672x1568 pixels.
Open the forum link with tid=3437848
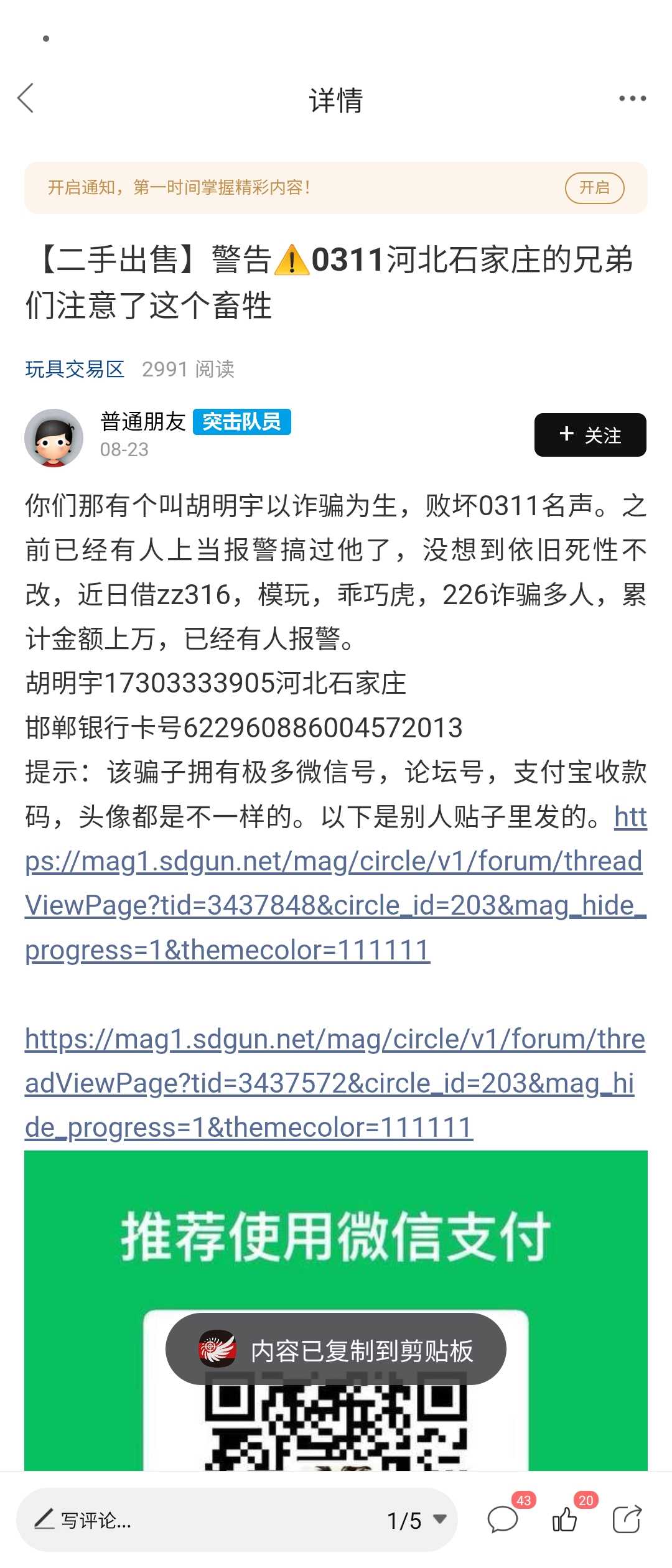coord(334,884)
